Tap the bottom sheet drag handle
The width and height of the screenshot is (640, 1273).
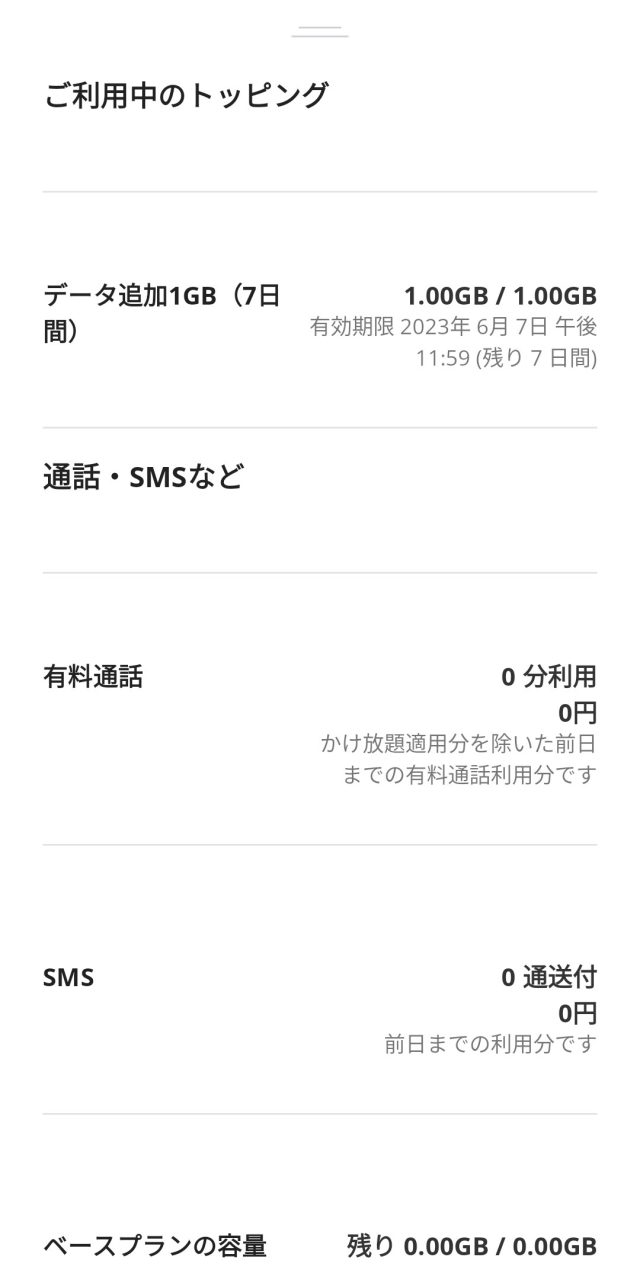[x=320, y=32]
